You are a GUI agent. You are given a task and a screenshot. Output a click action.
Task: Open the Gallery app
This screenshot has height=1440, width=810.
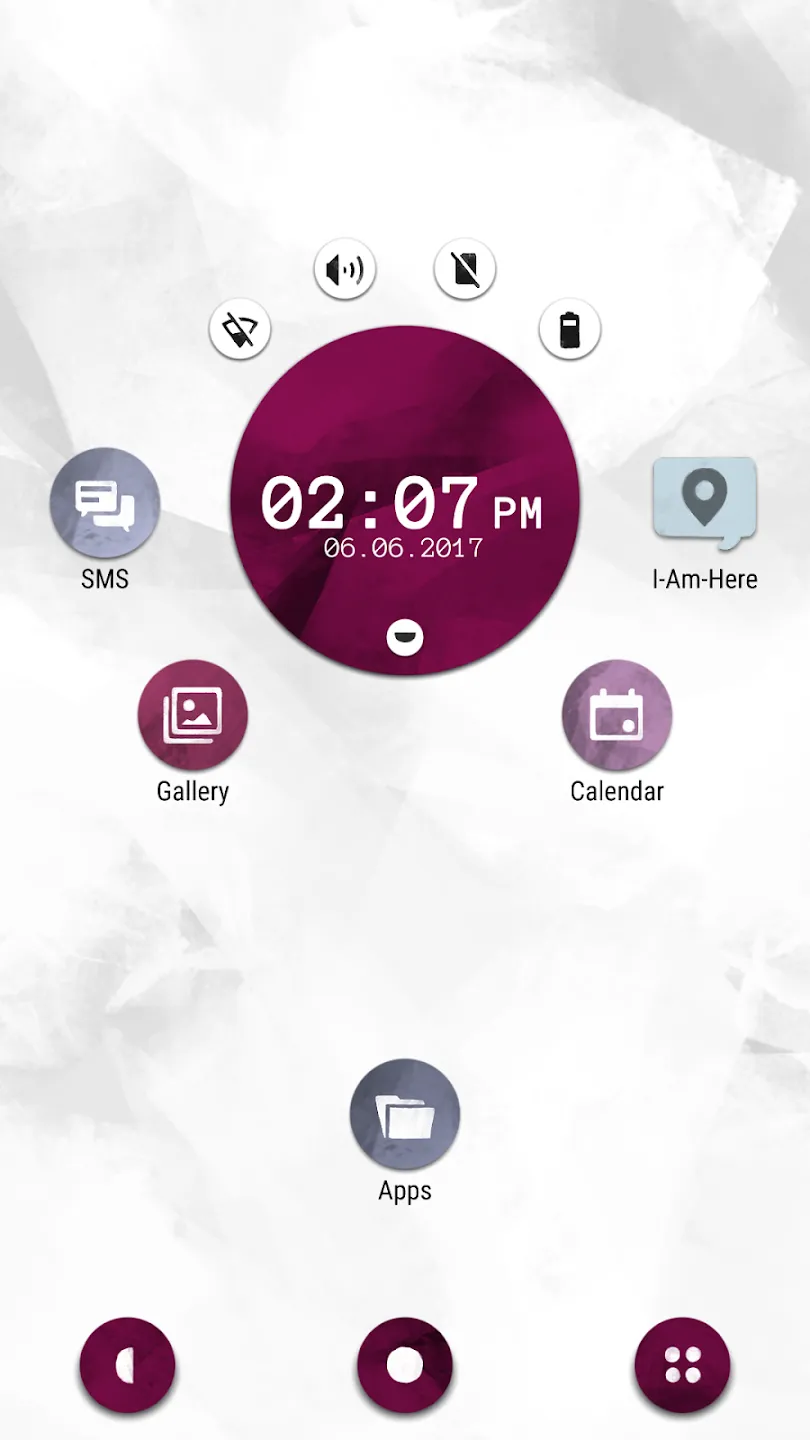(193, 715)
